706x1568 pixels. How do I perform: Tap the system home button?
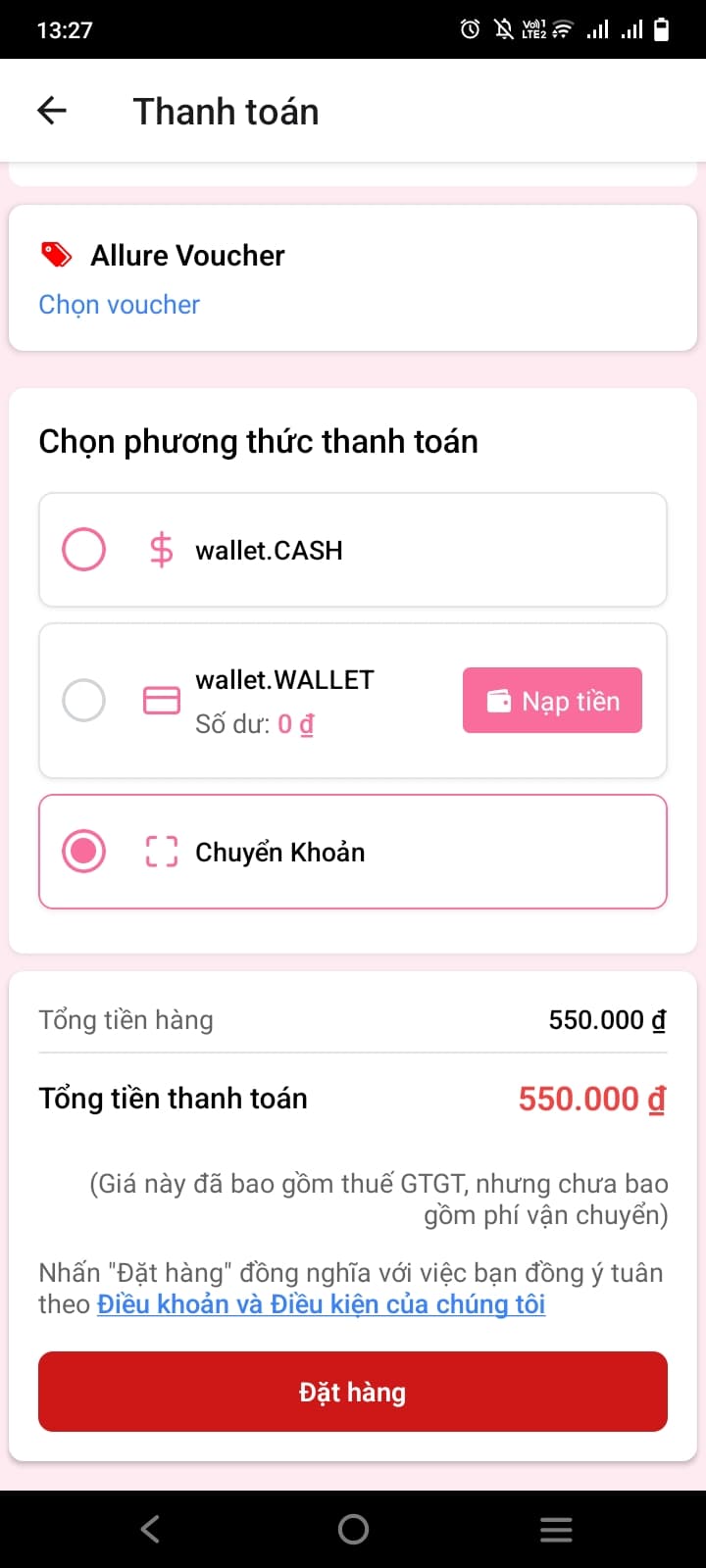coord(353,1529)
